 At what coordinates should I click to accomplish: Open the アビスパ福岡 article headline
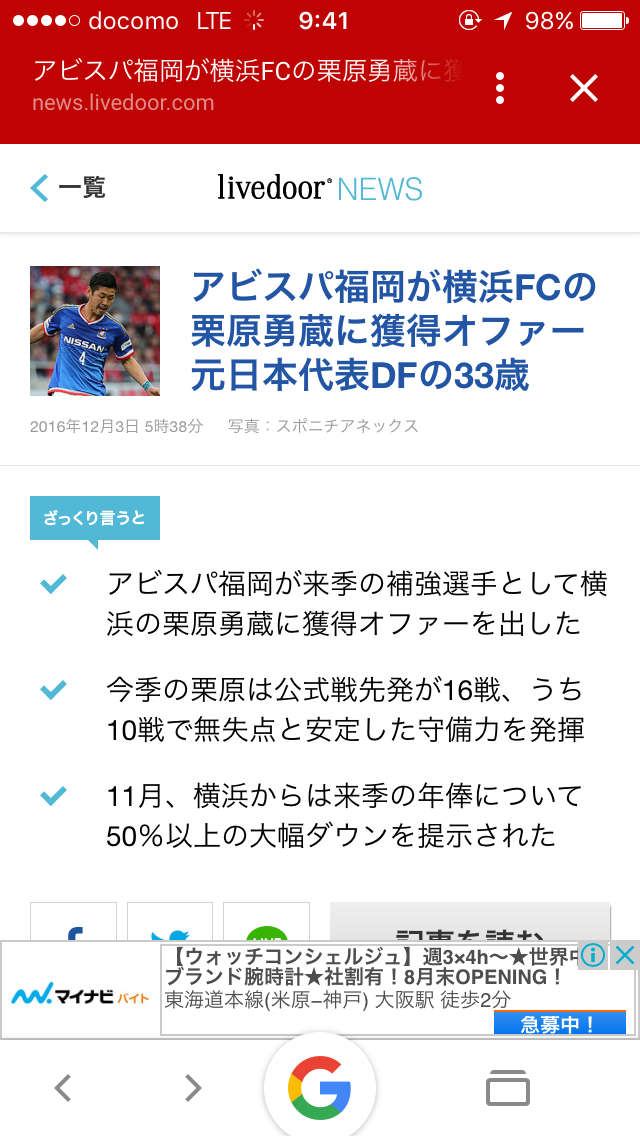pyautogui.click(x=392, y=331)
